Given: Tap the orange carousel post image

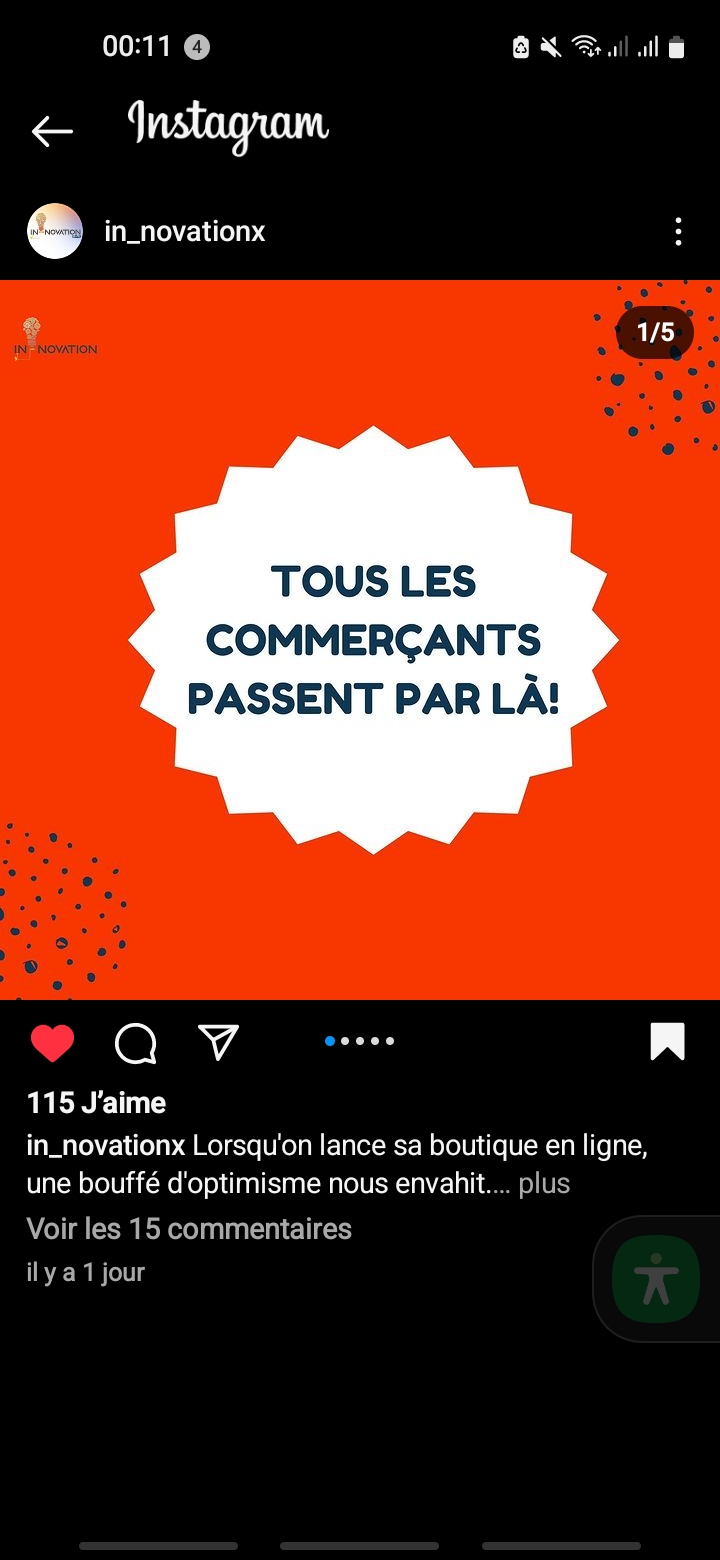Looking at the screenshot, I should point(360,640).
